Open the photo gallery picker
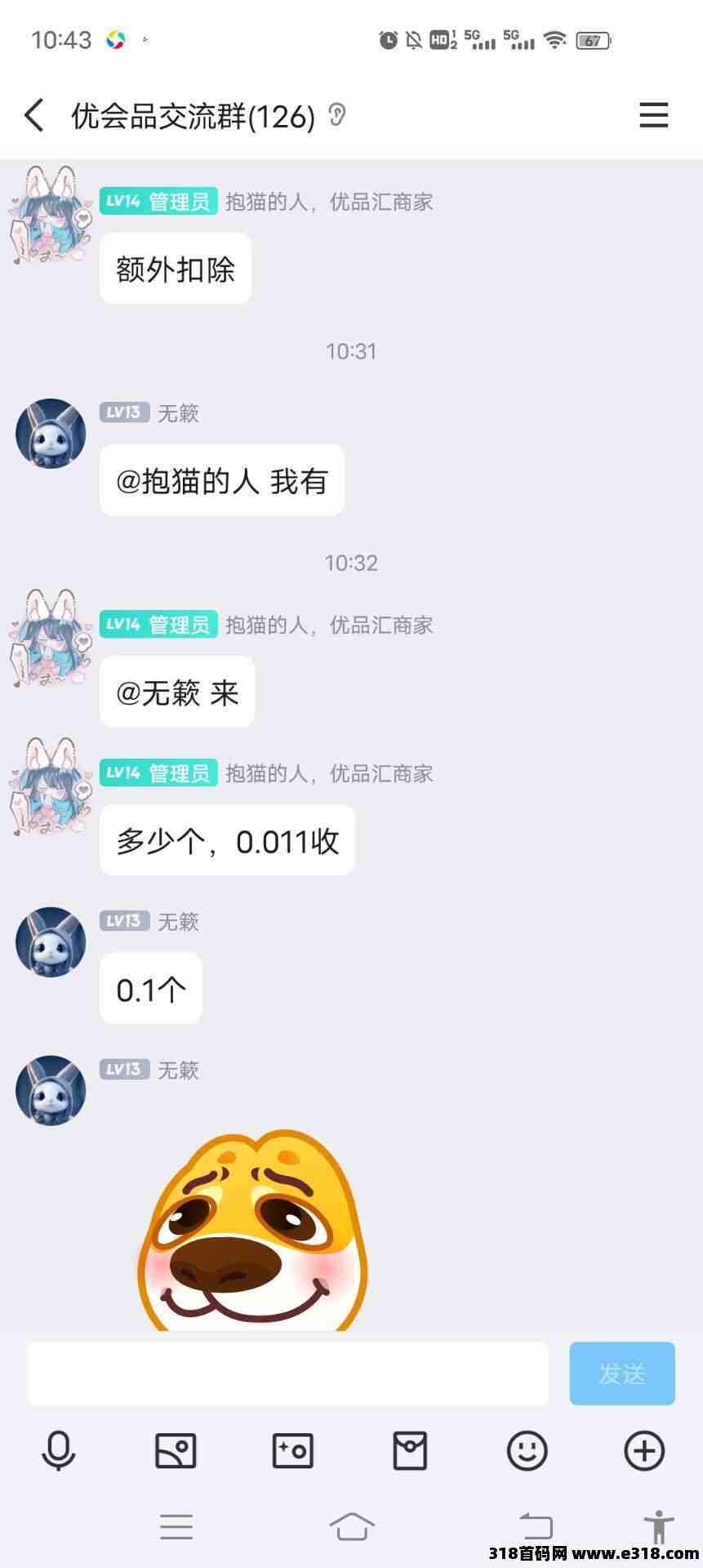703x1568 pixels. [x=176, y=1451]
